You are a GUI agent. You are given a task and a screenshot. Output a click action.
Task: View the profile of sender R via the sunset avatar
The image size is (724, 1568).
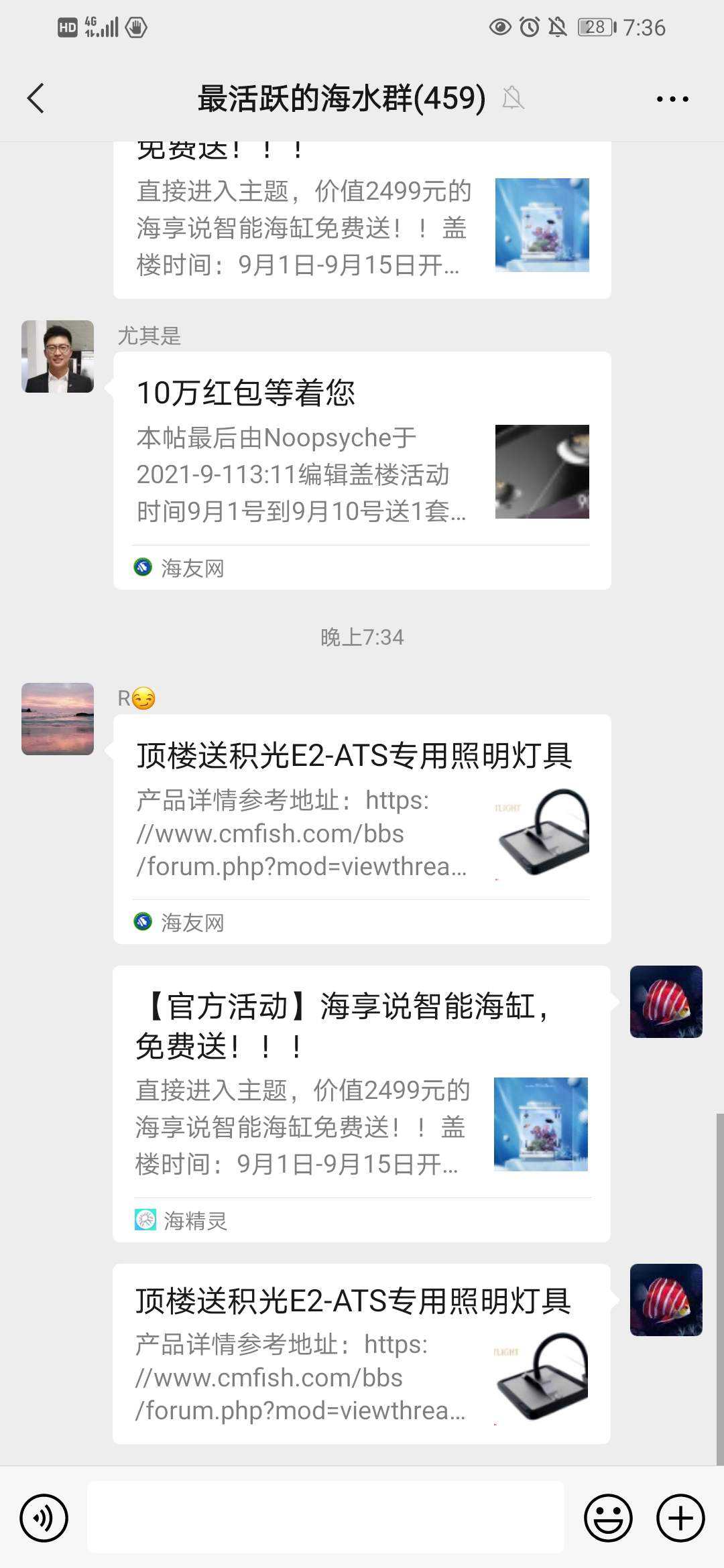tap(58, 719)
